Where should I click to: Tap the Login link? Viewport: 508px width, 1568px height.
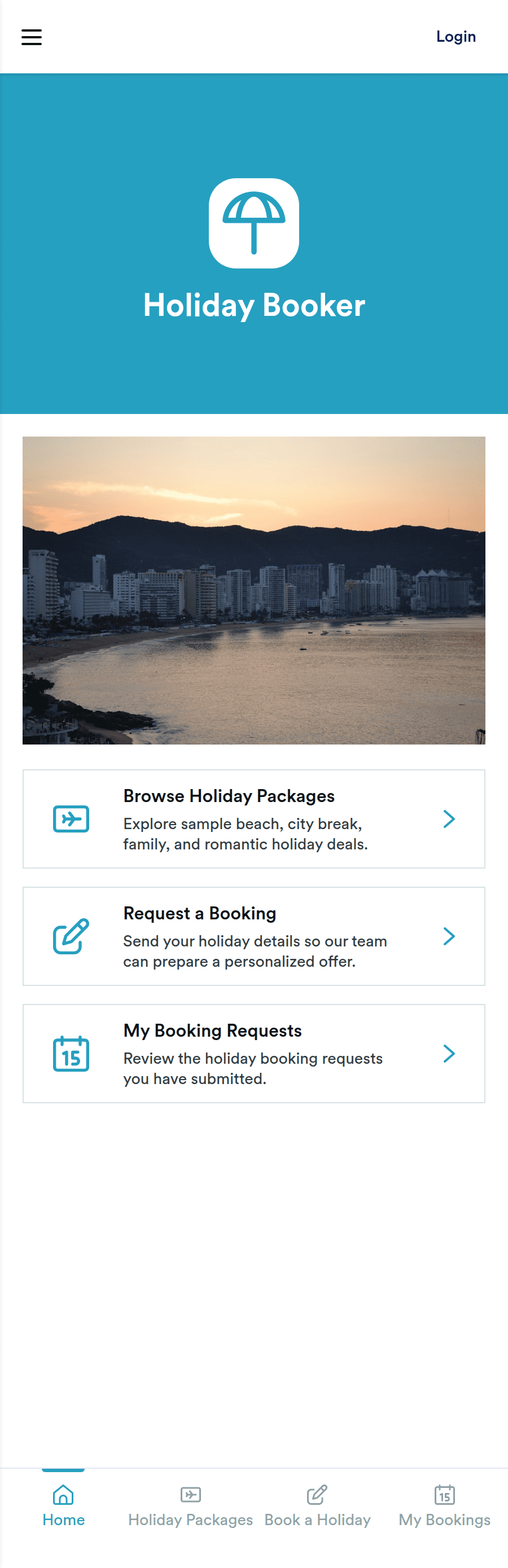coord(455,37)
